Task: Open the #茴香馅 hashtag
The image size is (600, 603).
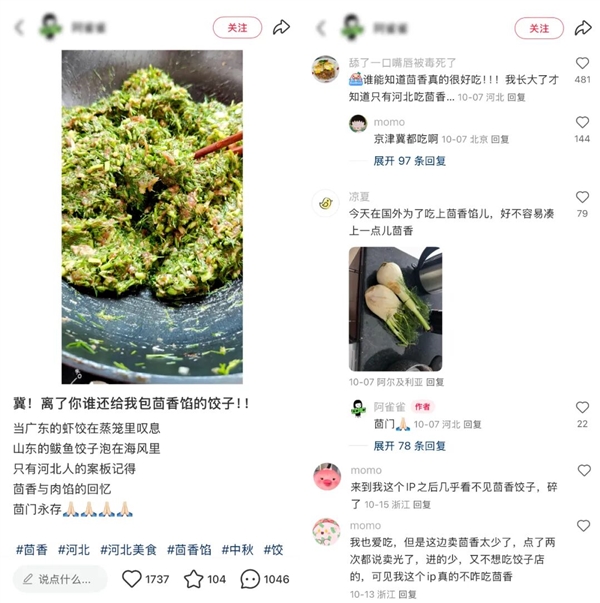Action: (189, 549)
